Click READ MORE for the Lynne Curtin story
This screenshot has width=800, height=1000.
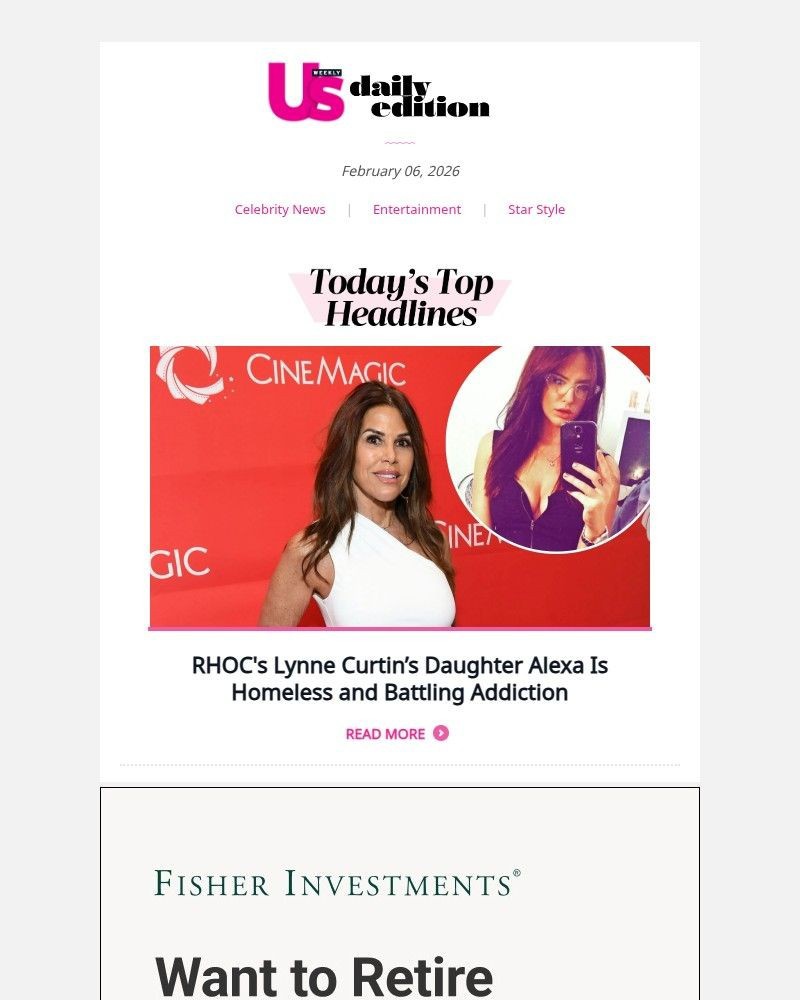[x=384, y=733]
